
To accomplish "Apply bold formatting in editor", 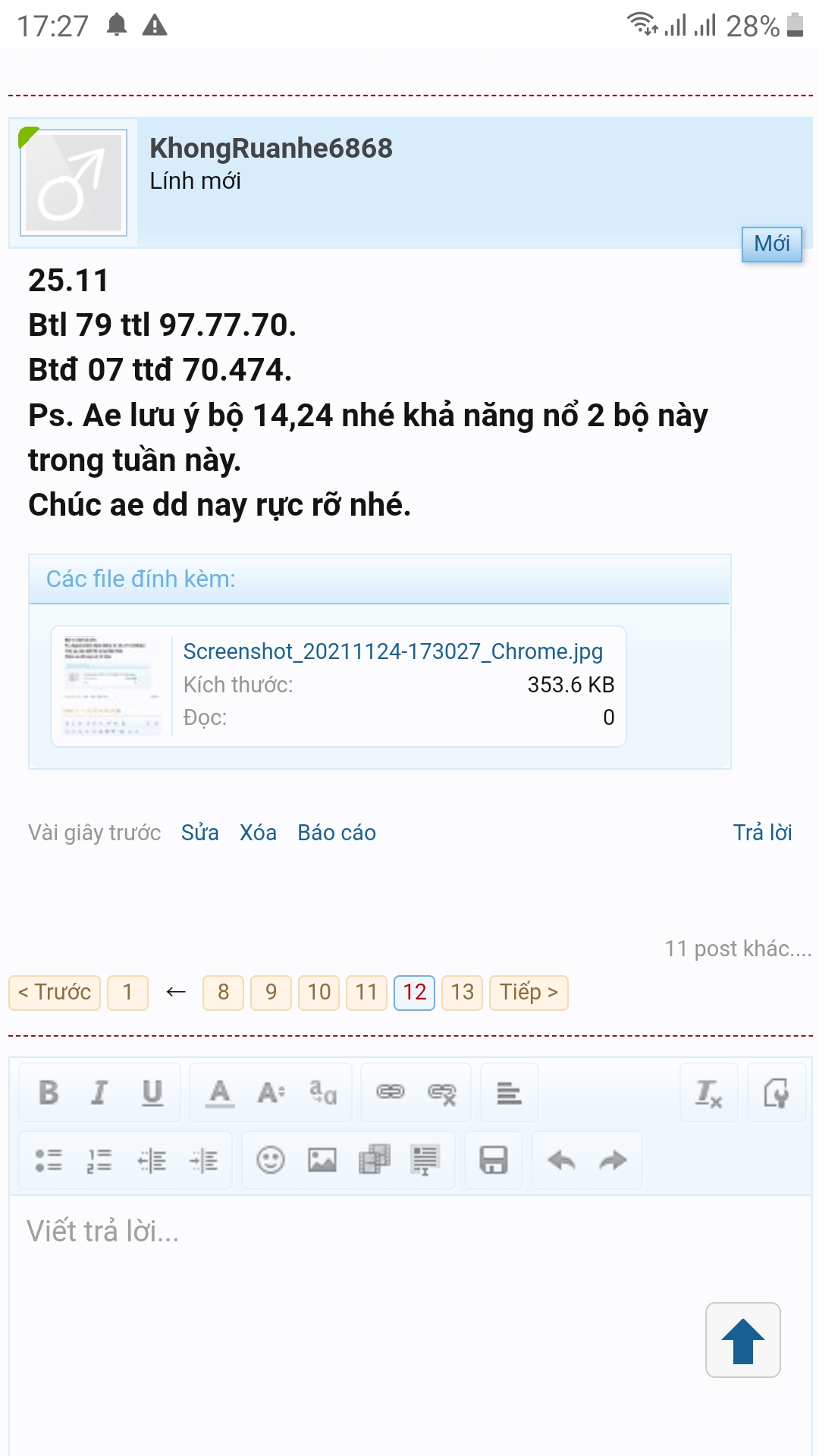I will (49, 1093).
